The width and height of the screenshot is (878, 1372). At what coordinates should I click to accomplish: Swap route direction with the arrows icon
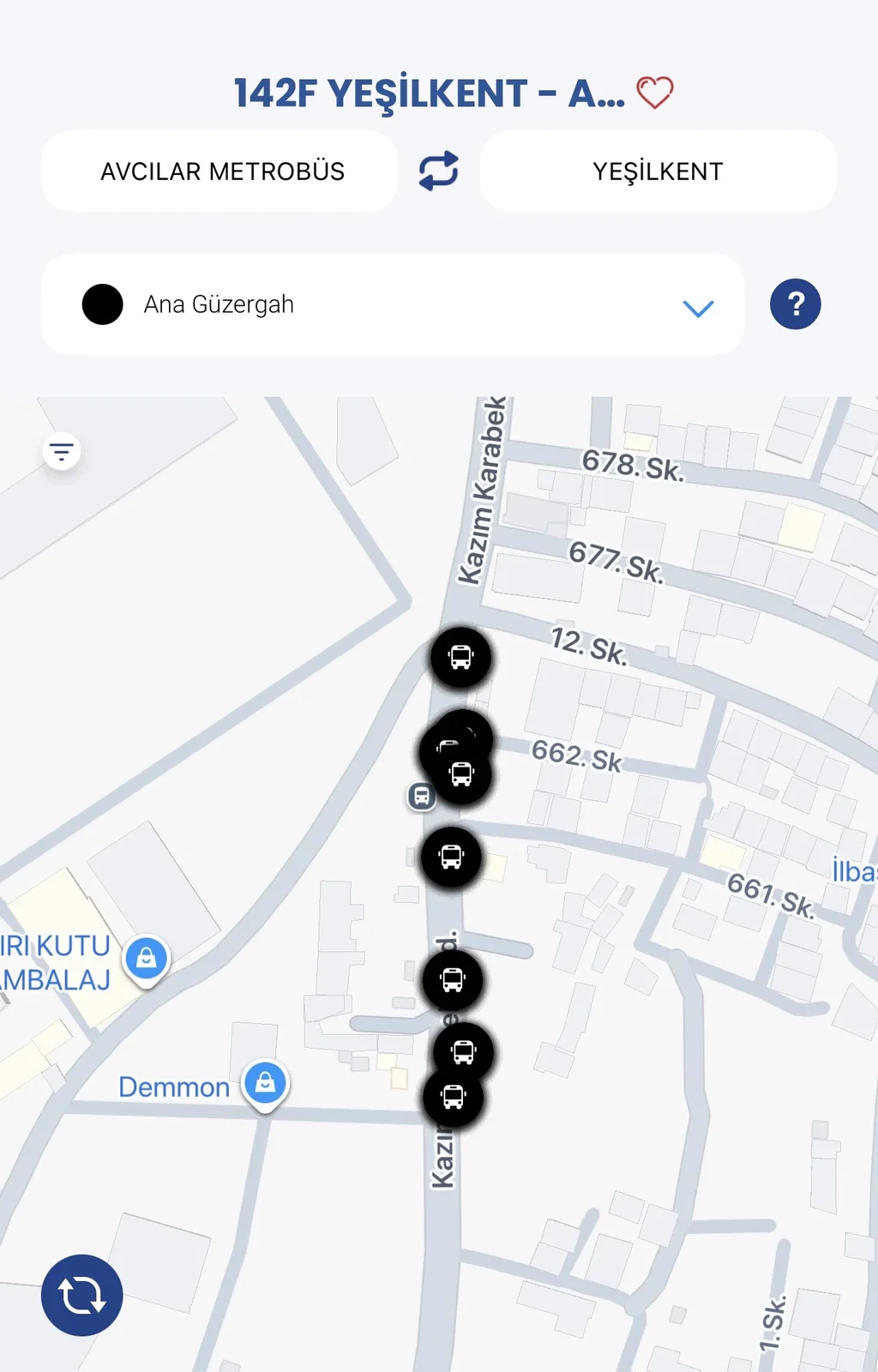[x=438, y=171]
